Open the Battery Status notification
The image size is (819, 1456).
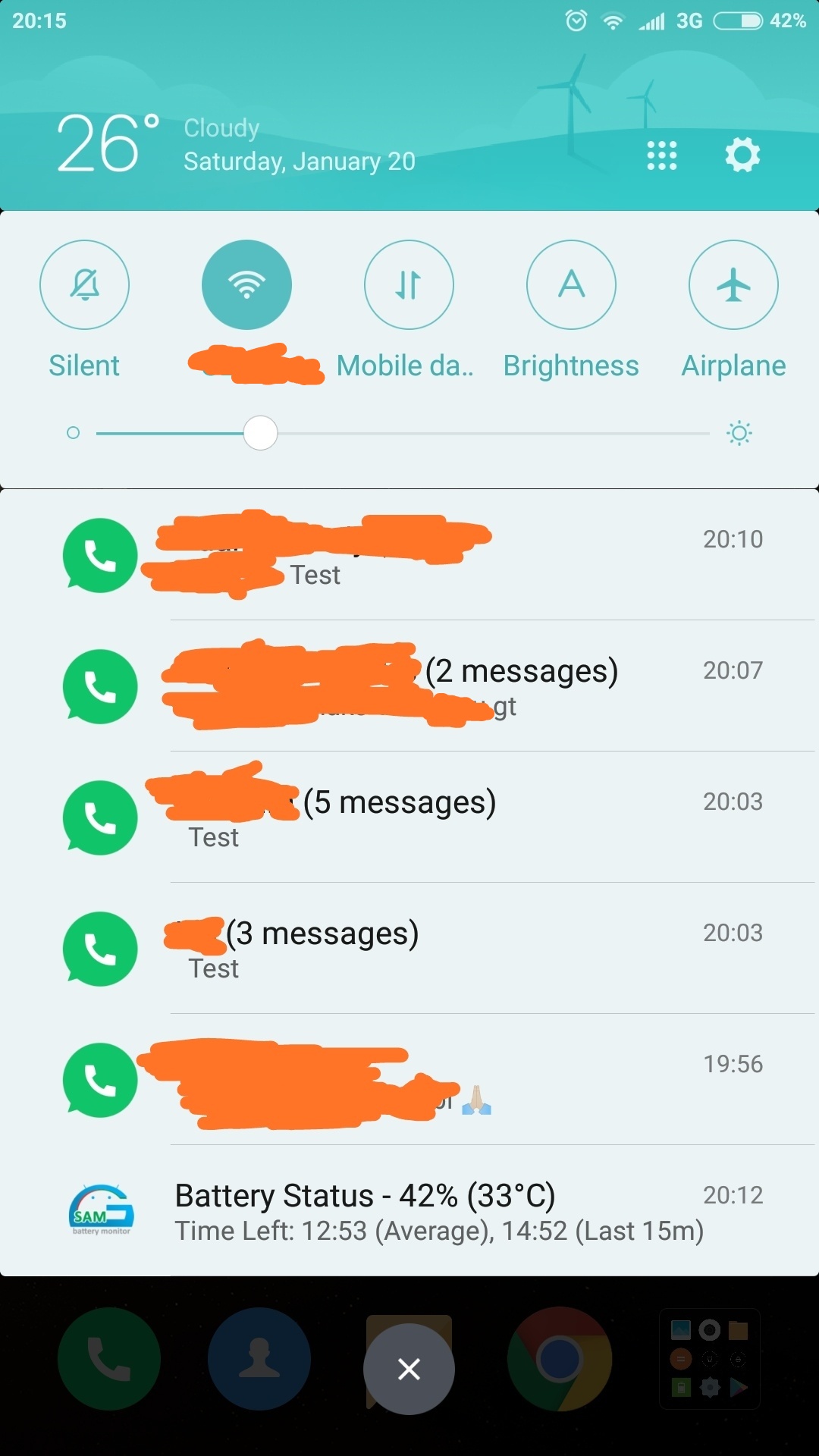(x=409, y=1211)
